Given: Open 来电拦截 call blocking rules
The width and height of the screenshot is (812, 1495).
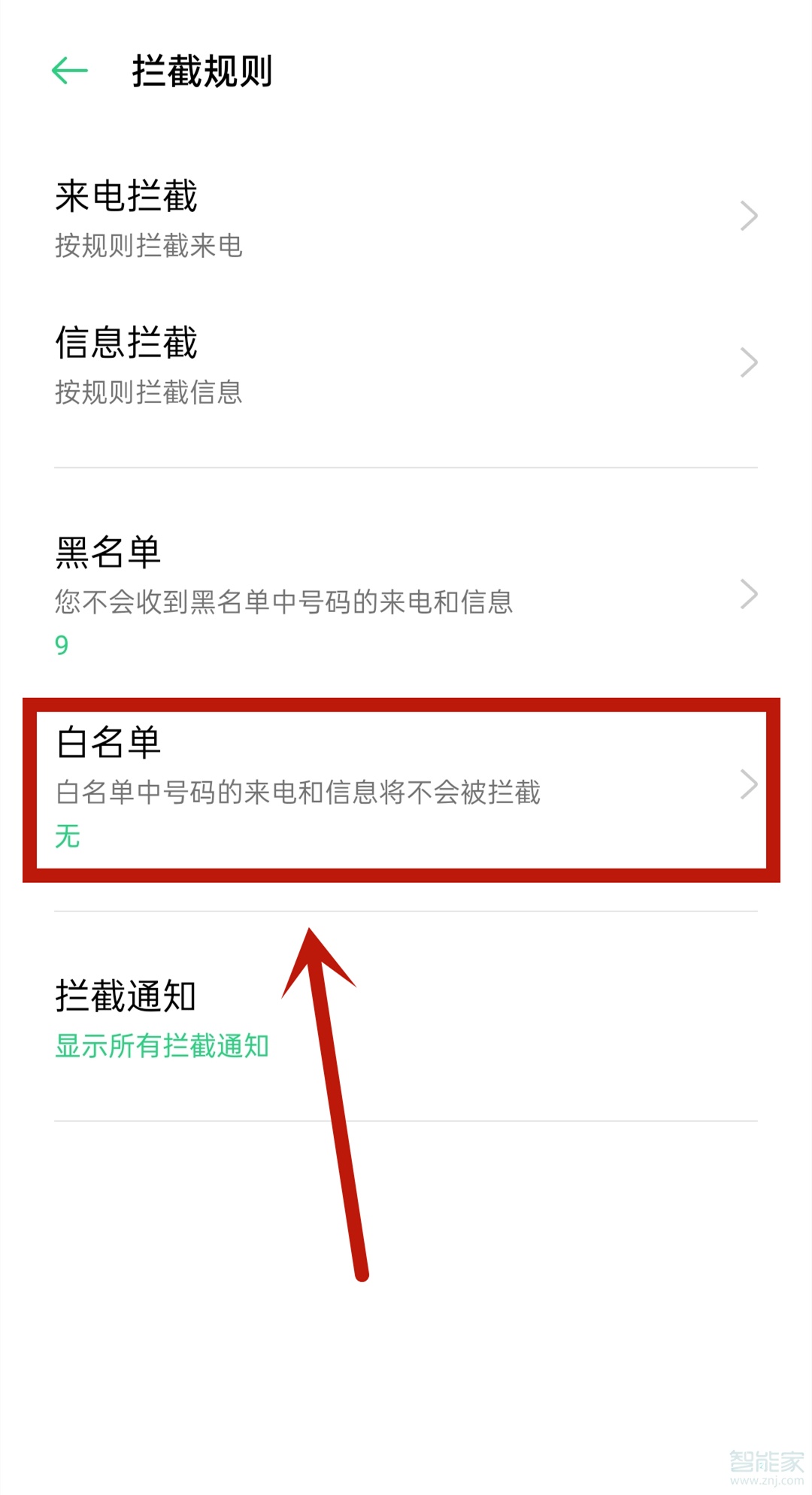Looking at the screenshot, I should click(406, 217).
